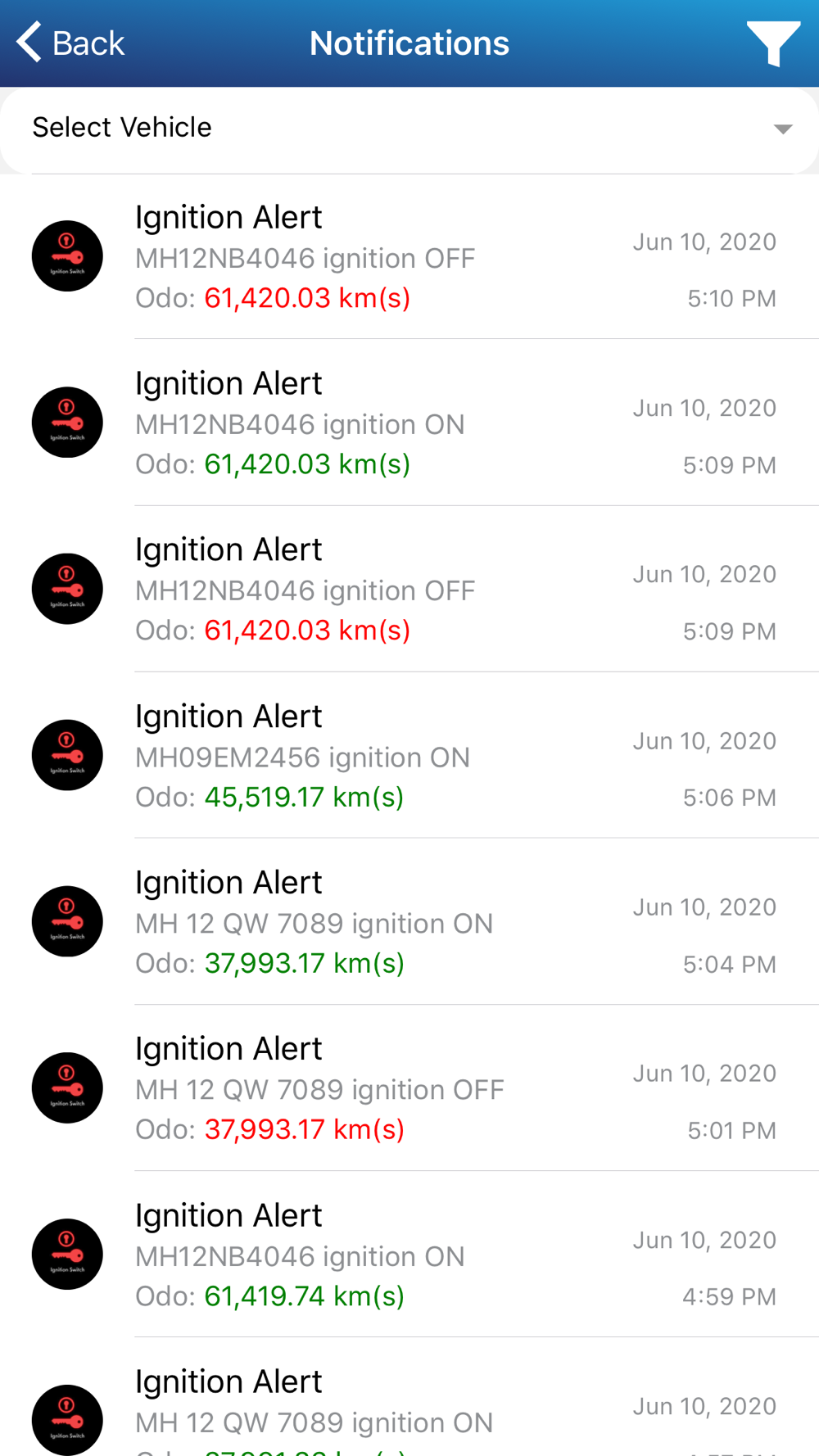This screenshot has width=819, height=1456.
Task: Go back using the Back button
Action: point(70,43)
